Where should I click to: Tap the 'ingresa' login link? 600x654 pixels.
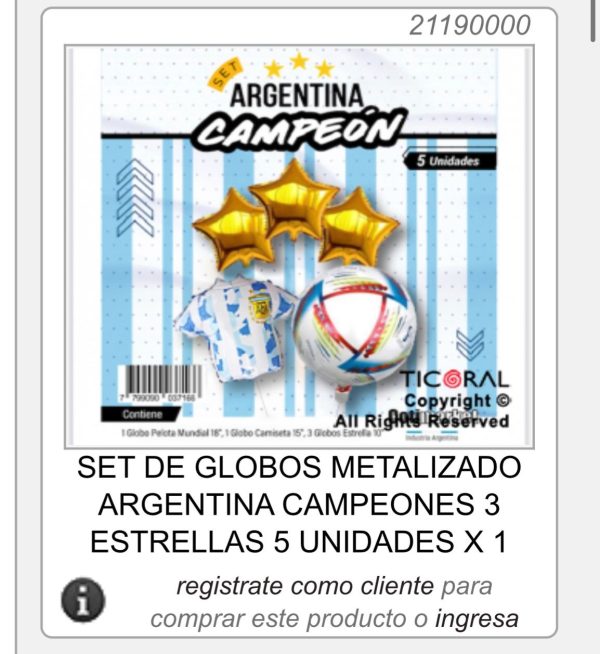tap(477, 619)
